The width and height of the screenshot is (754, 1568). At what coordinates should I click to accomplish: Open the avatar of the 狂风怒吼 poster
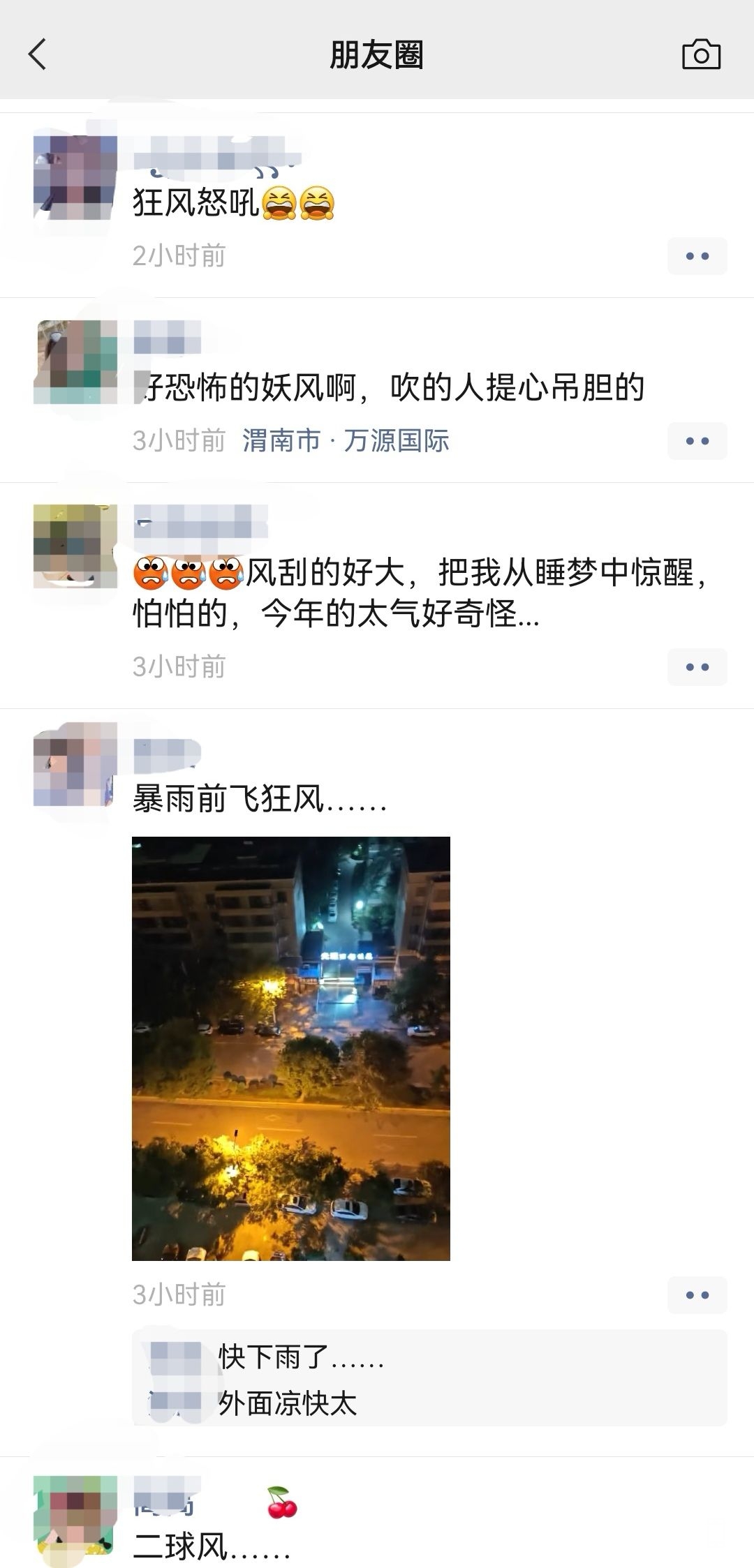click(x=75, y=178)
